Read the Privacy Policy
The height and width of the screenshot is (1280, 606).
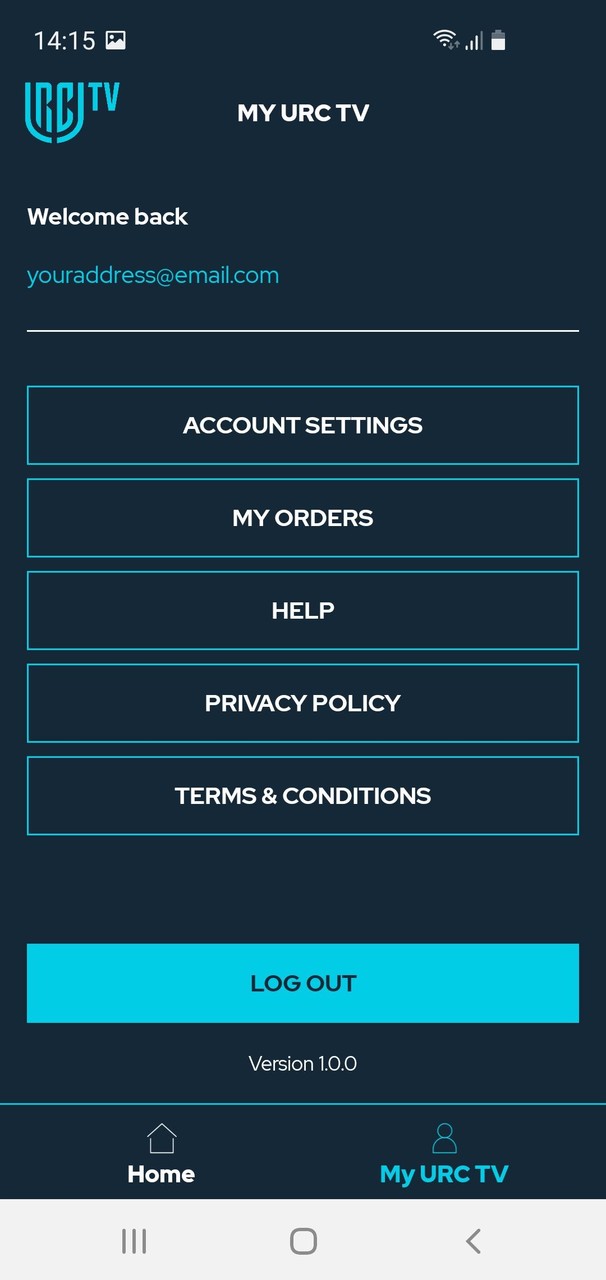click(x=302, y=703)
